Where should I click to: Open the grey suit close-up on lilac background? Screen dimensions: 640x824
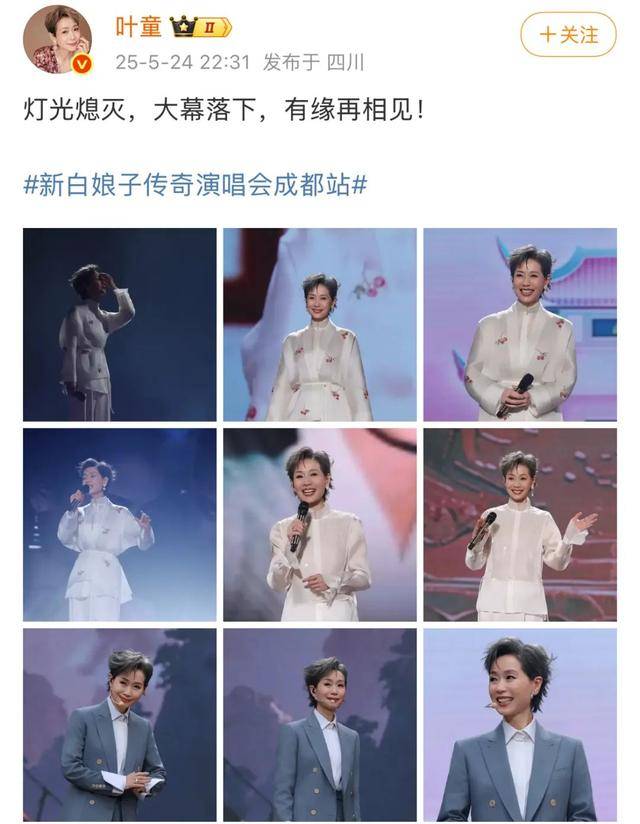coord(520,725)
